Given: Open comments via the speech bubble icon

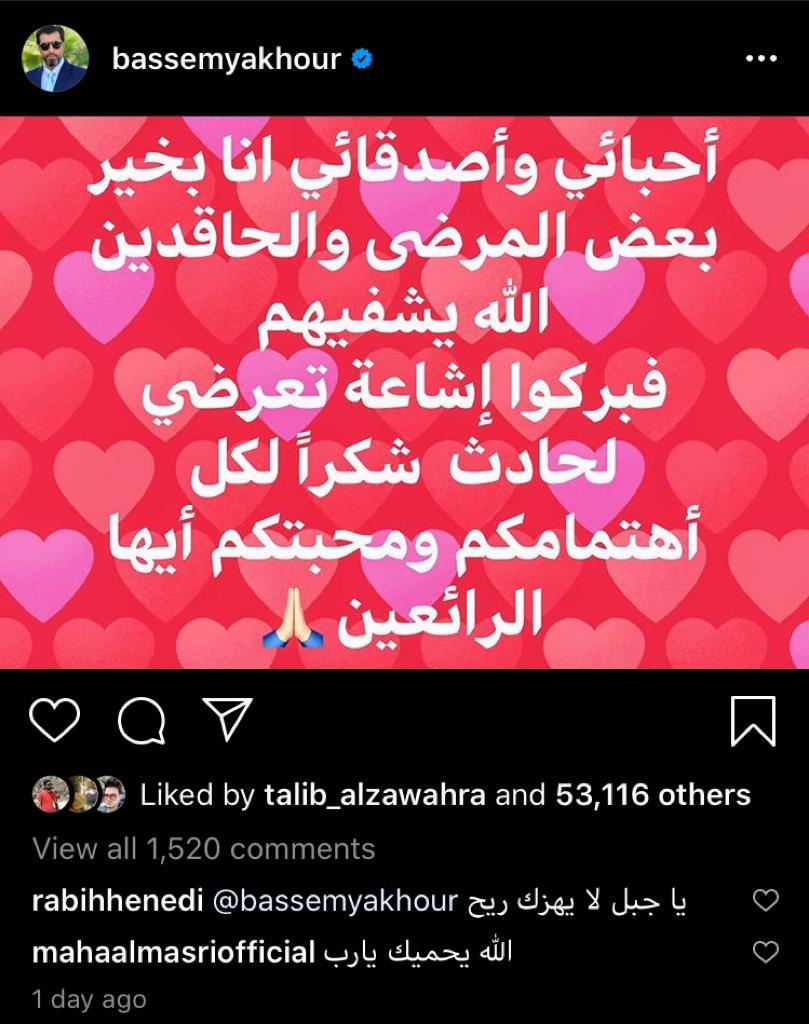Looking at the screenshot, I should (x=141, y=720).
